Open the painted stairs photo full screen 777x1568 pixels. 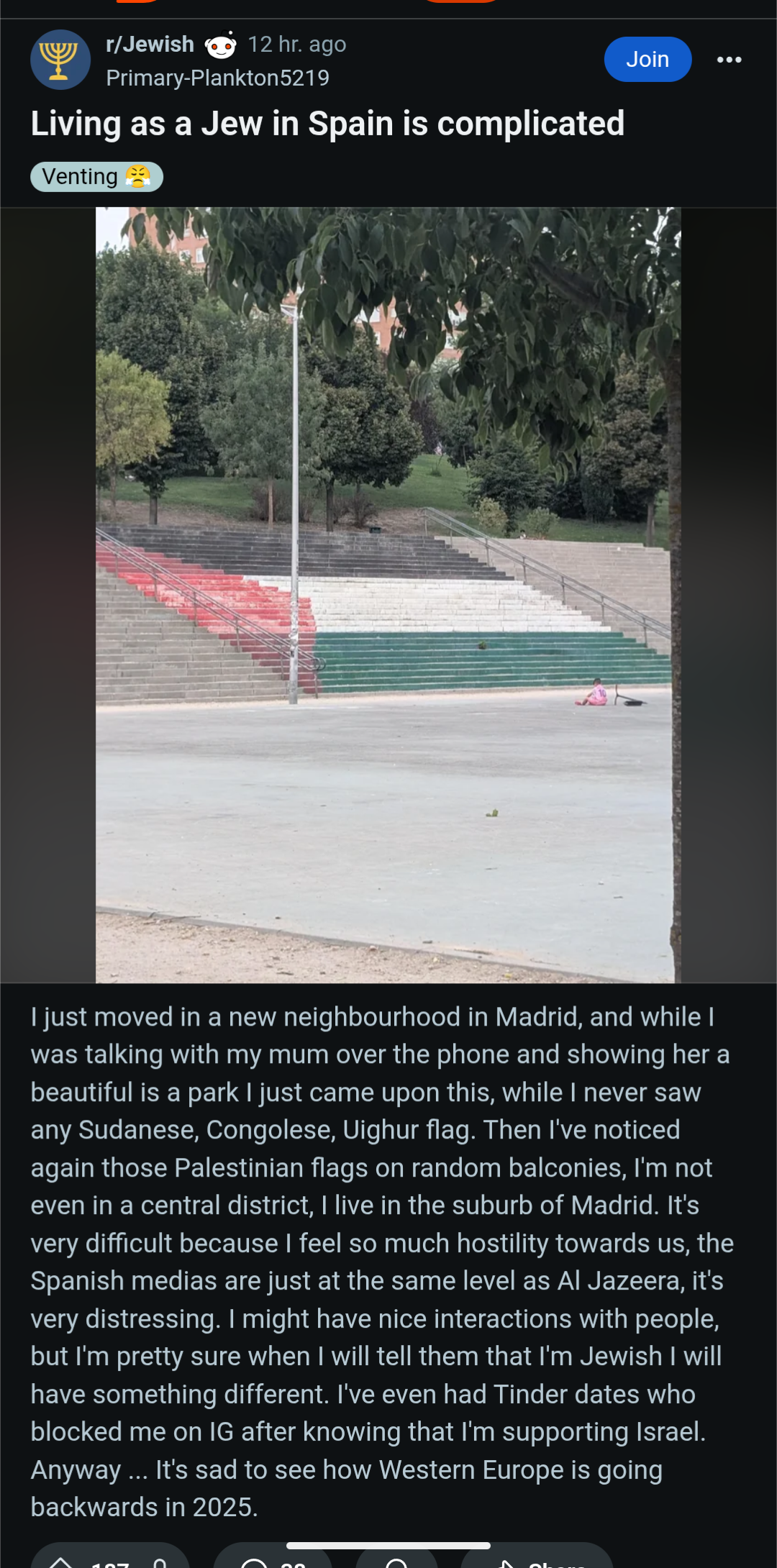(388, 595)
